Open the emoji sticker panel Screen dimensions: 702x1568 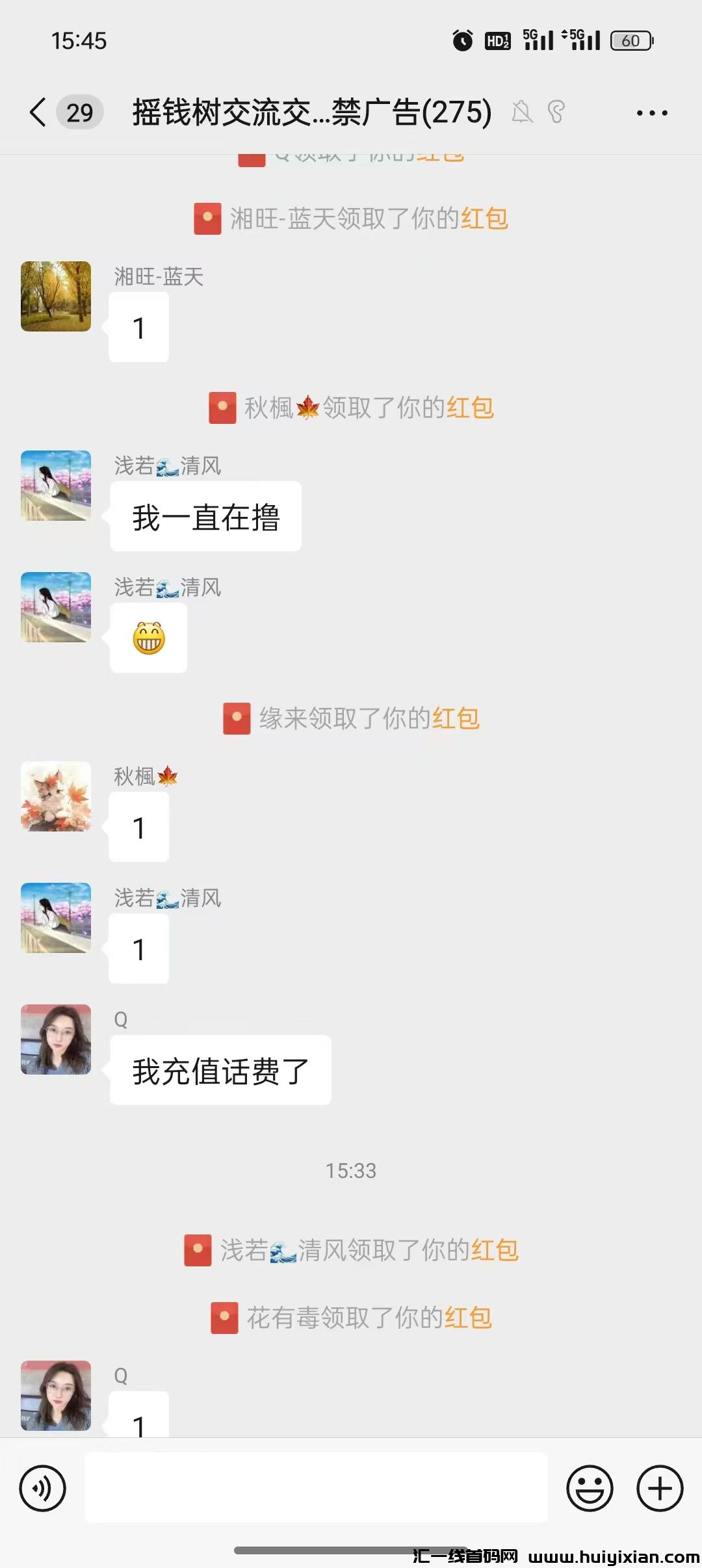click(x=590, y=1488)
